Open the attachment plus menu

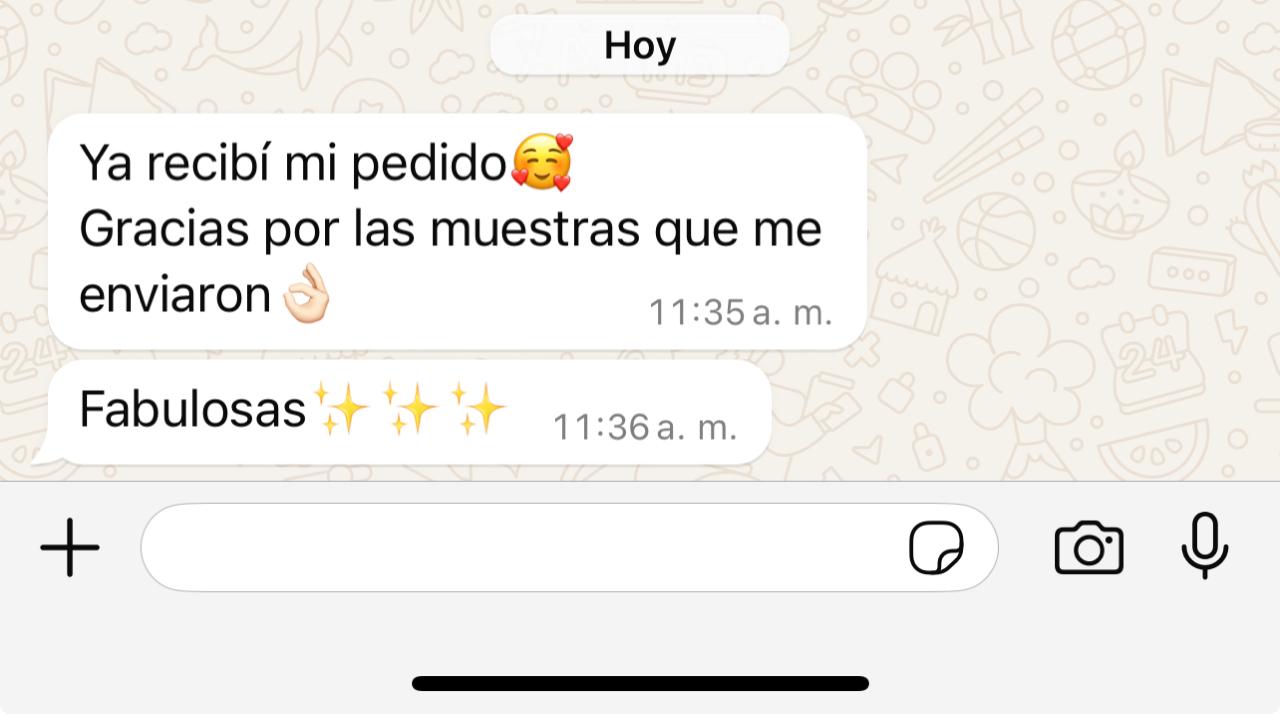[70, 548]
